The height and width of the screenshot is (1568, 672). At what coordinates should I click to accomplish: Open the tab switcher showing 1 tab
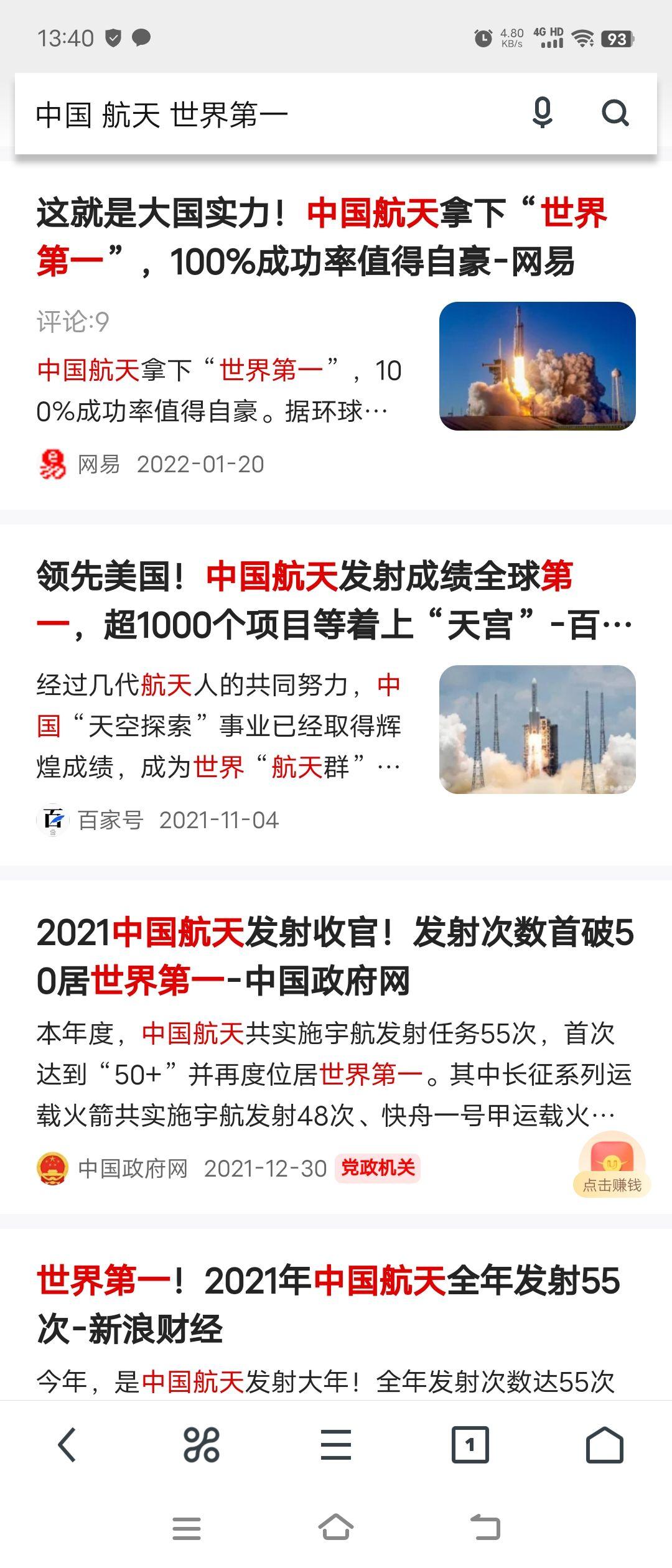470,1445
